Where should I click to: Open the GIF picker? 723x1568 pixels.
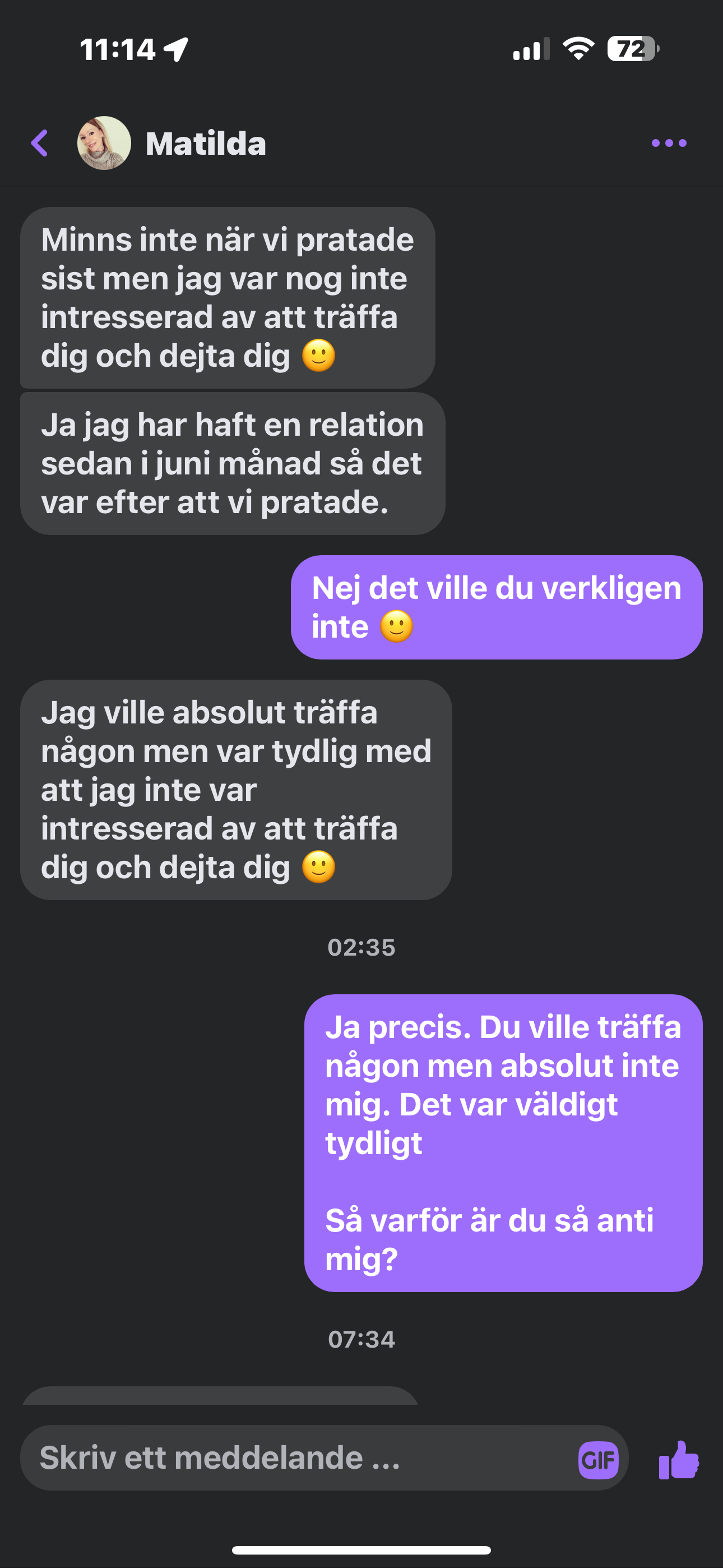pos(598,1460)
